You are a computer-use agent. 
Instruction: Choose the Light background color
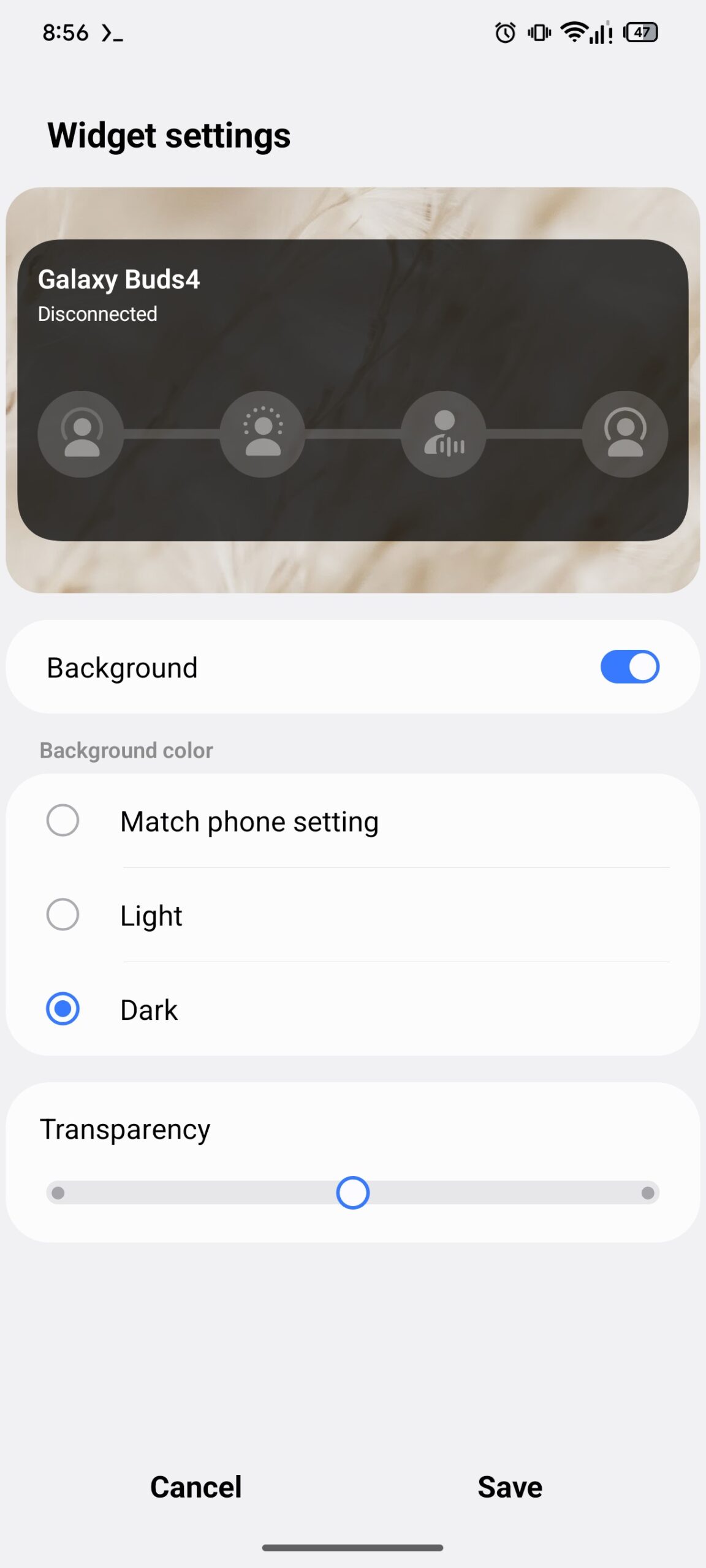pyautogui.click(x=63, y=914)
